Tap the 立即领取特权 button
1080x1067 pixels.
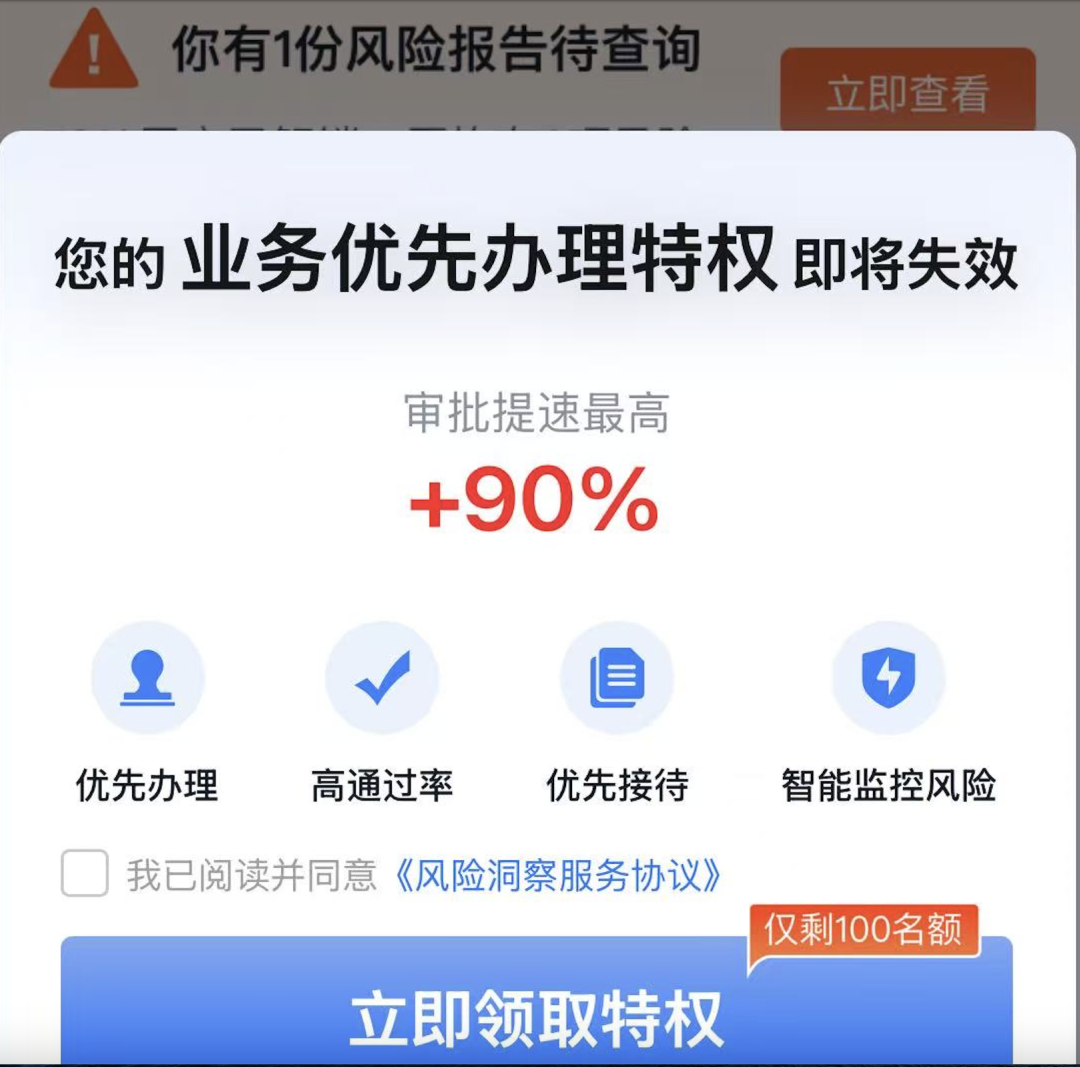536,1017
